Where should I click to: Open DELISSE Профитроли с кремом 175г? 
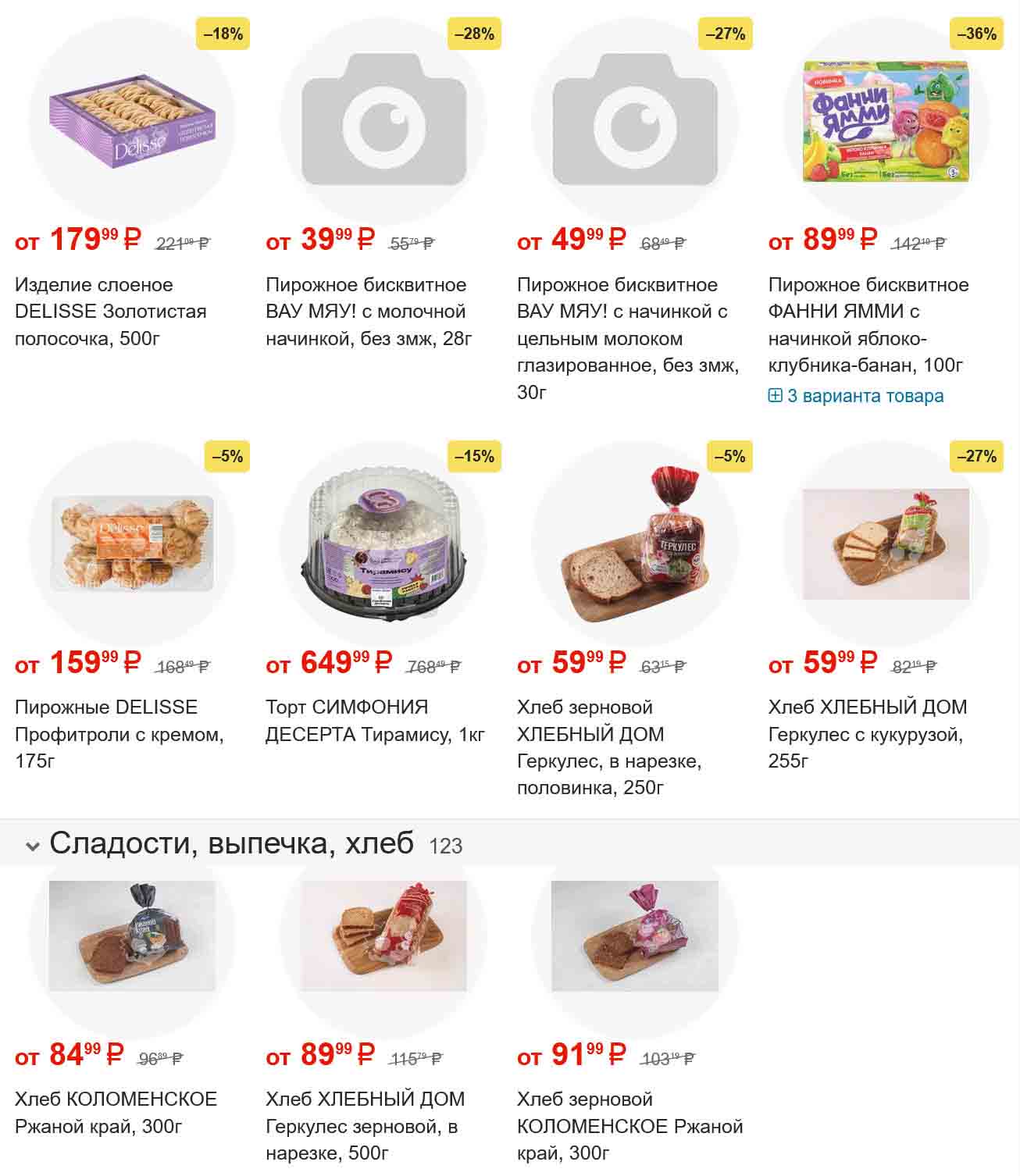119,734
